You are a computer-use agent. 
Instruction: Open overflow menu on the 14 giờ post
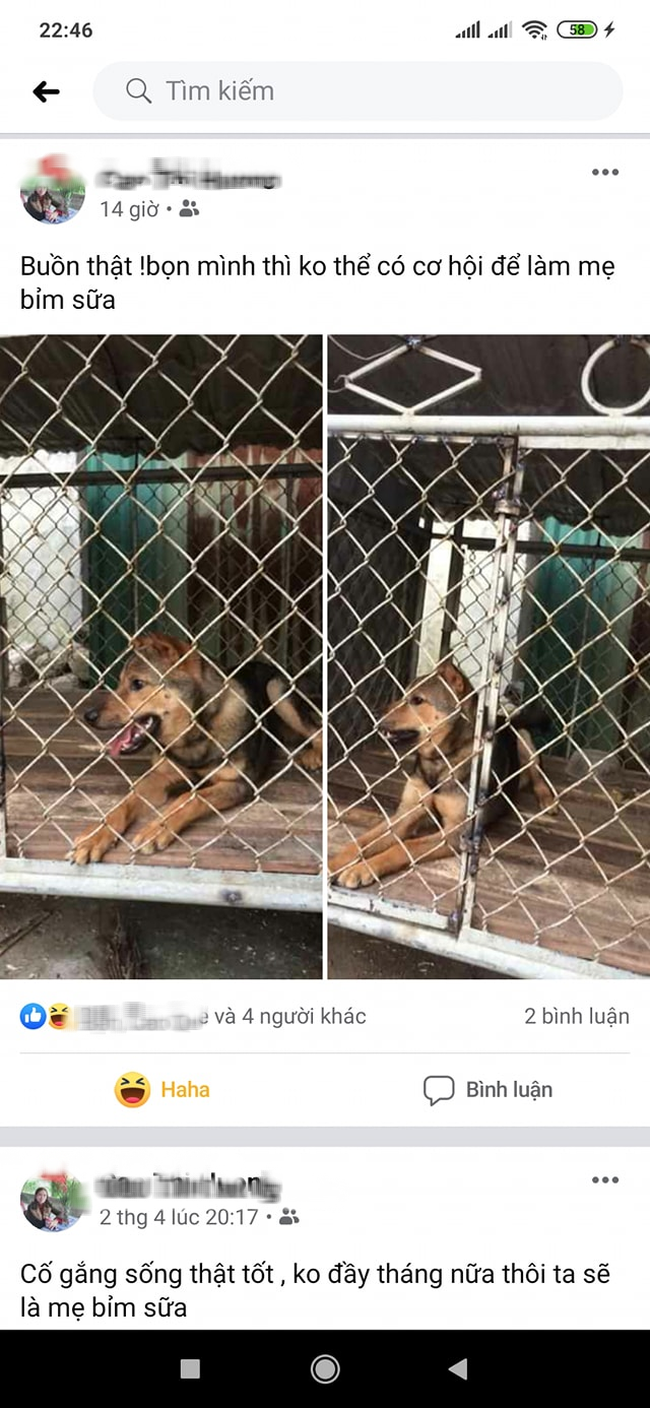point(604,172)
